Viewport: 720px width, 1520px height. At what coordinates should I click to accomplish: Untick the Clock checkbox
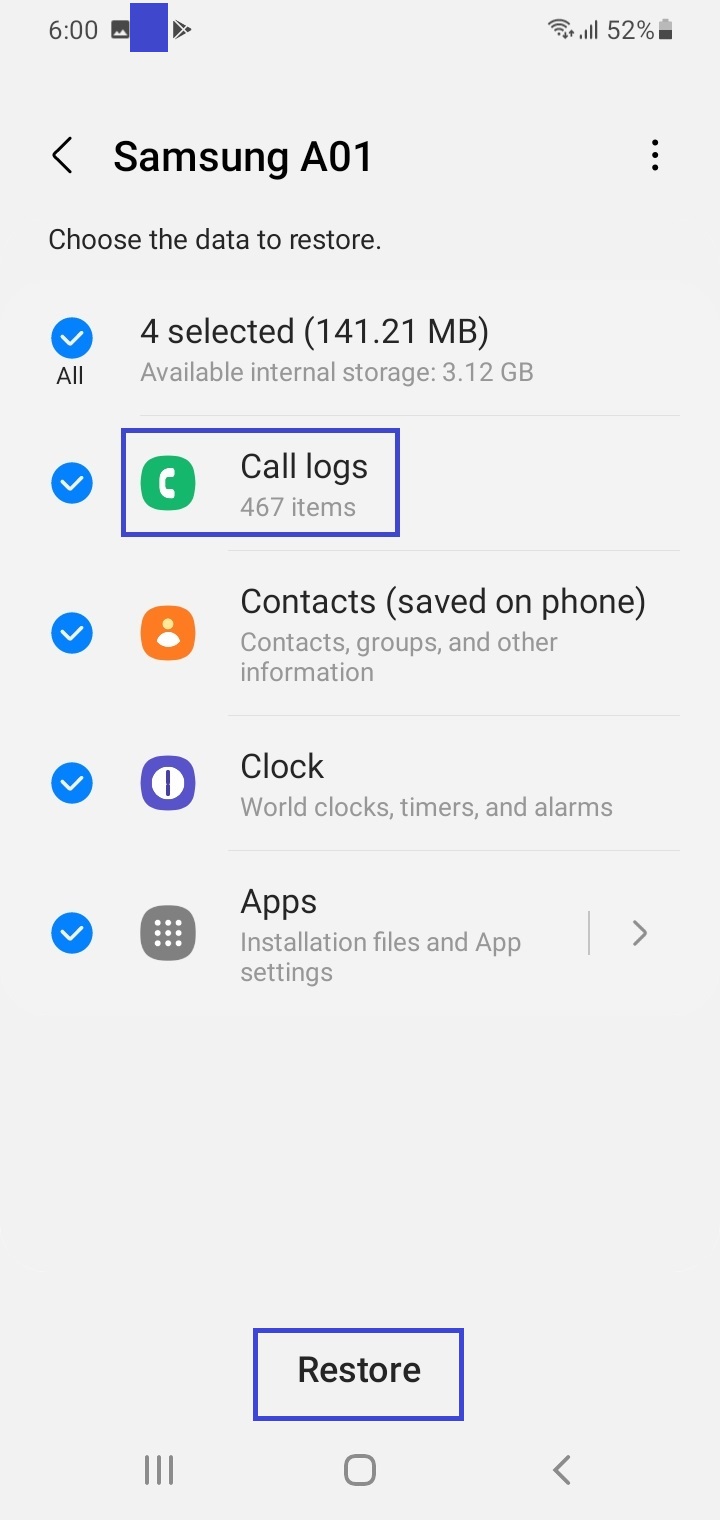click(x=72, y=783)
